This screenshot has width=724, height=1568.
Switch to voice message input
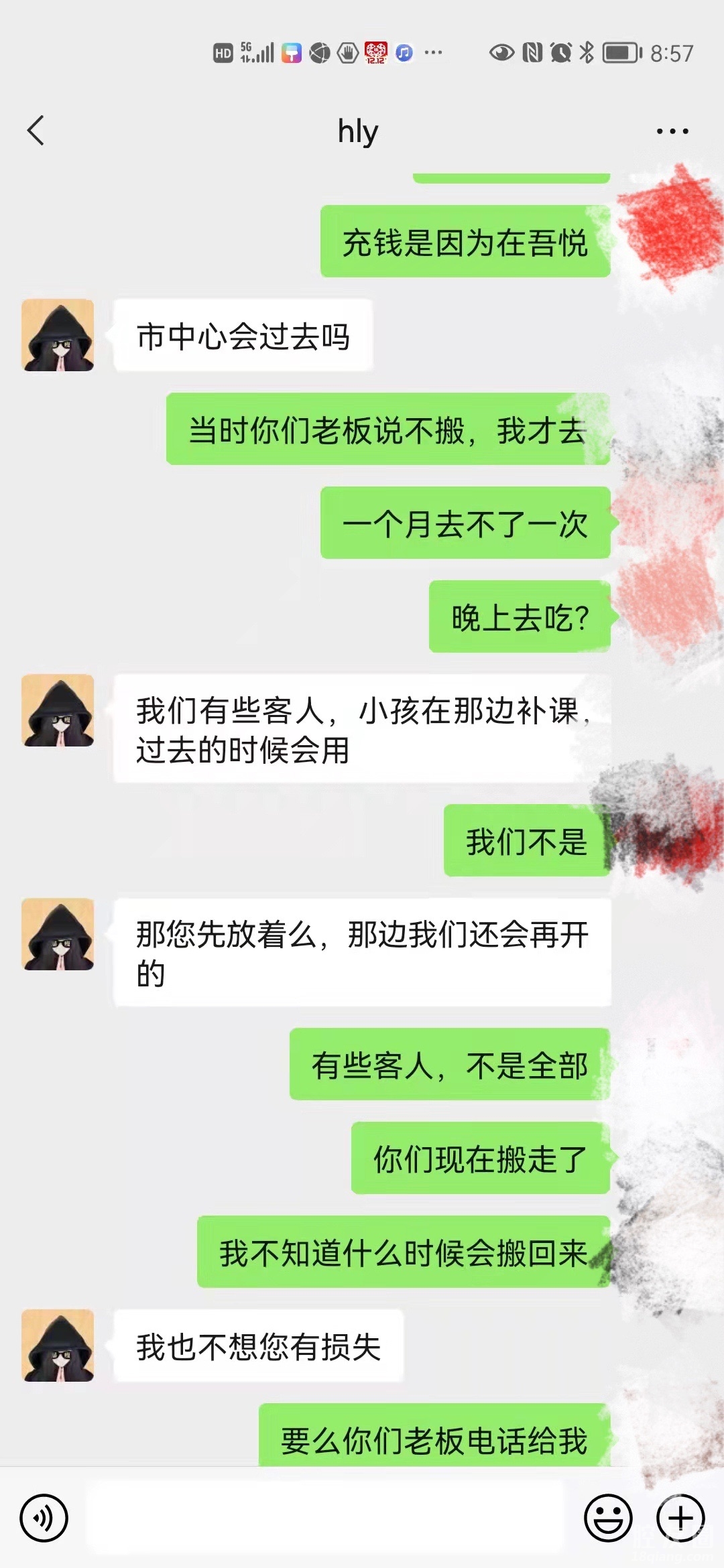click(44, 1518)
